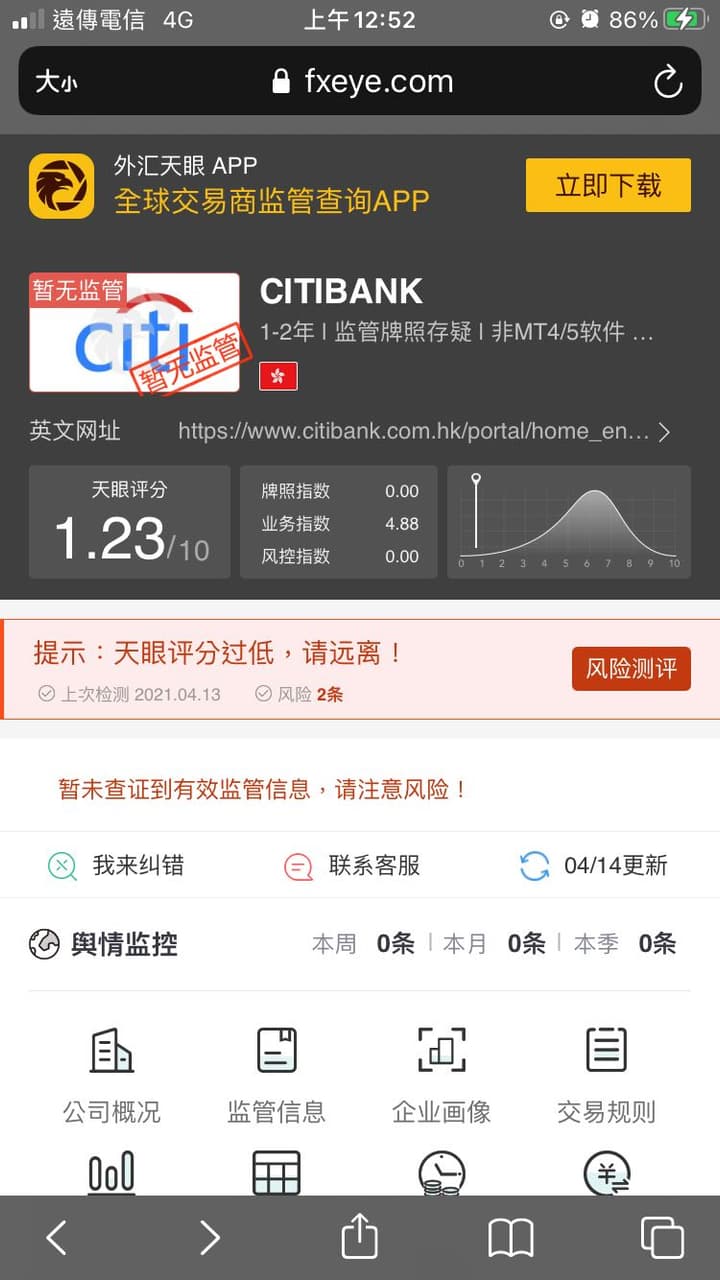Tap the bookmarks book icon
Viewport: 720px width, 1280px height.
click(x=510, y=1237)
